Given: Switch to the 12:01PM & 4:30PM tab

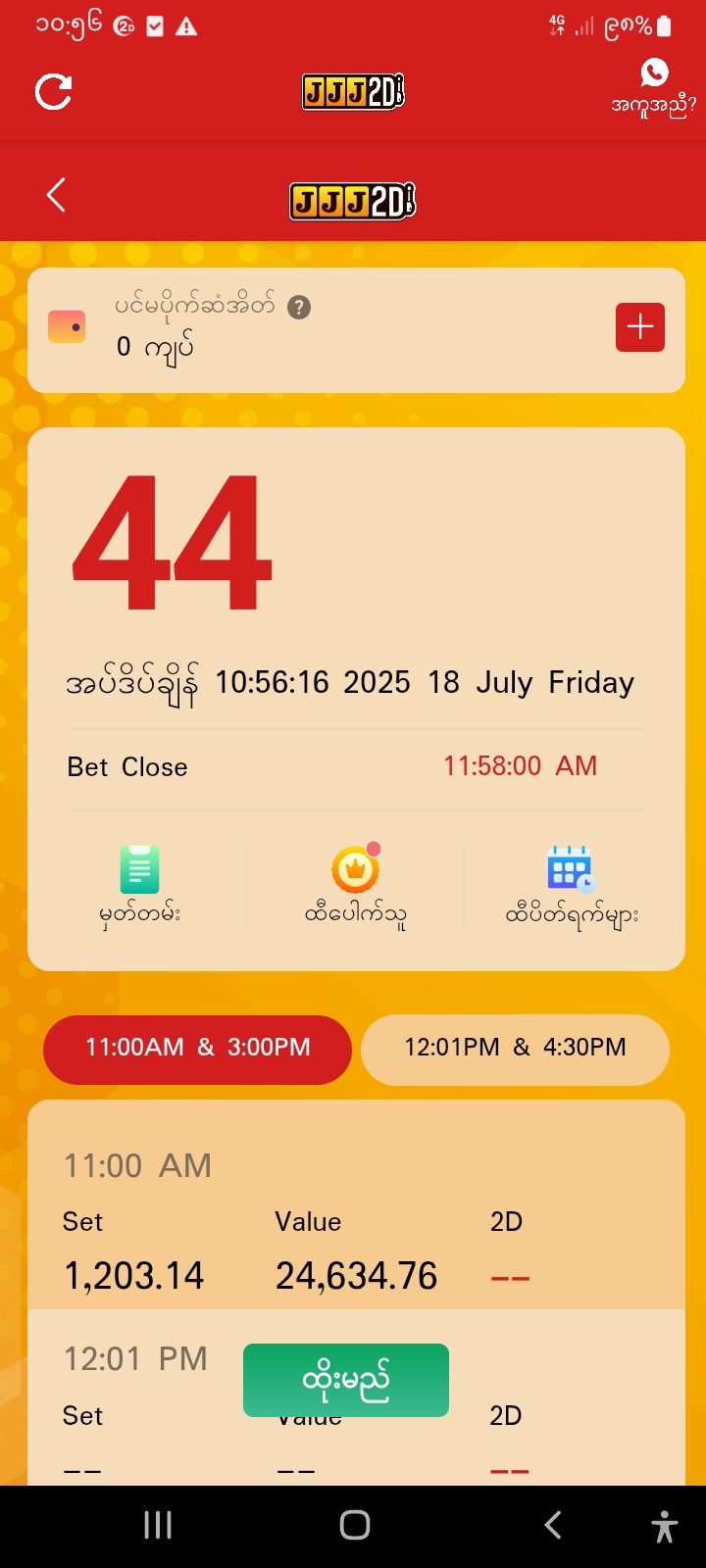Looking at the screenshot, I should [x=515, y=1049].
